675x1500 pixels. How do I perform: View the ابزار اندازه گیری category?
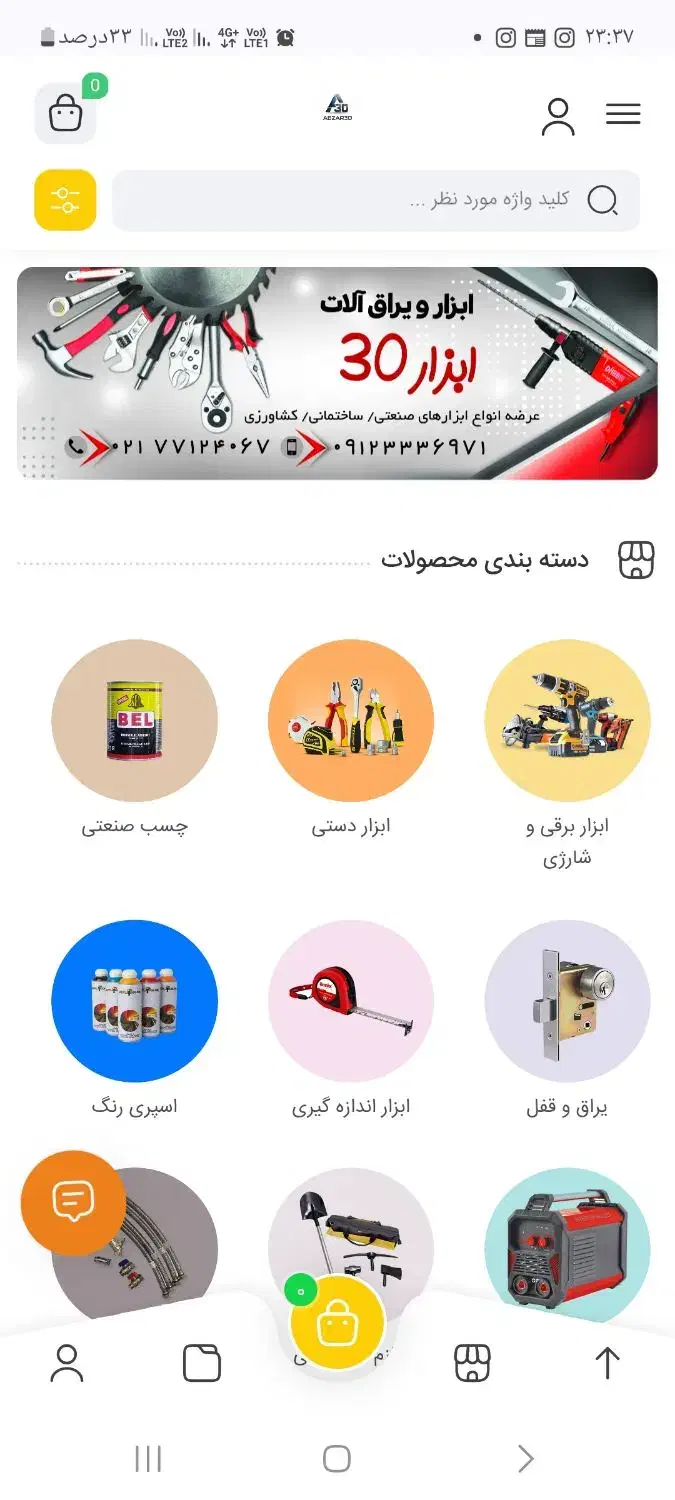click(351, 1003)
